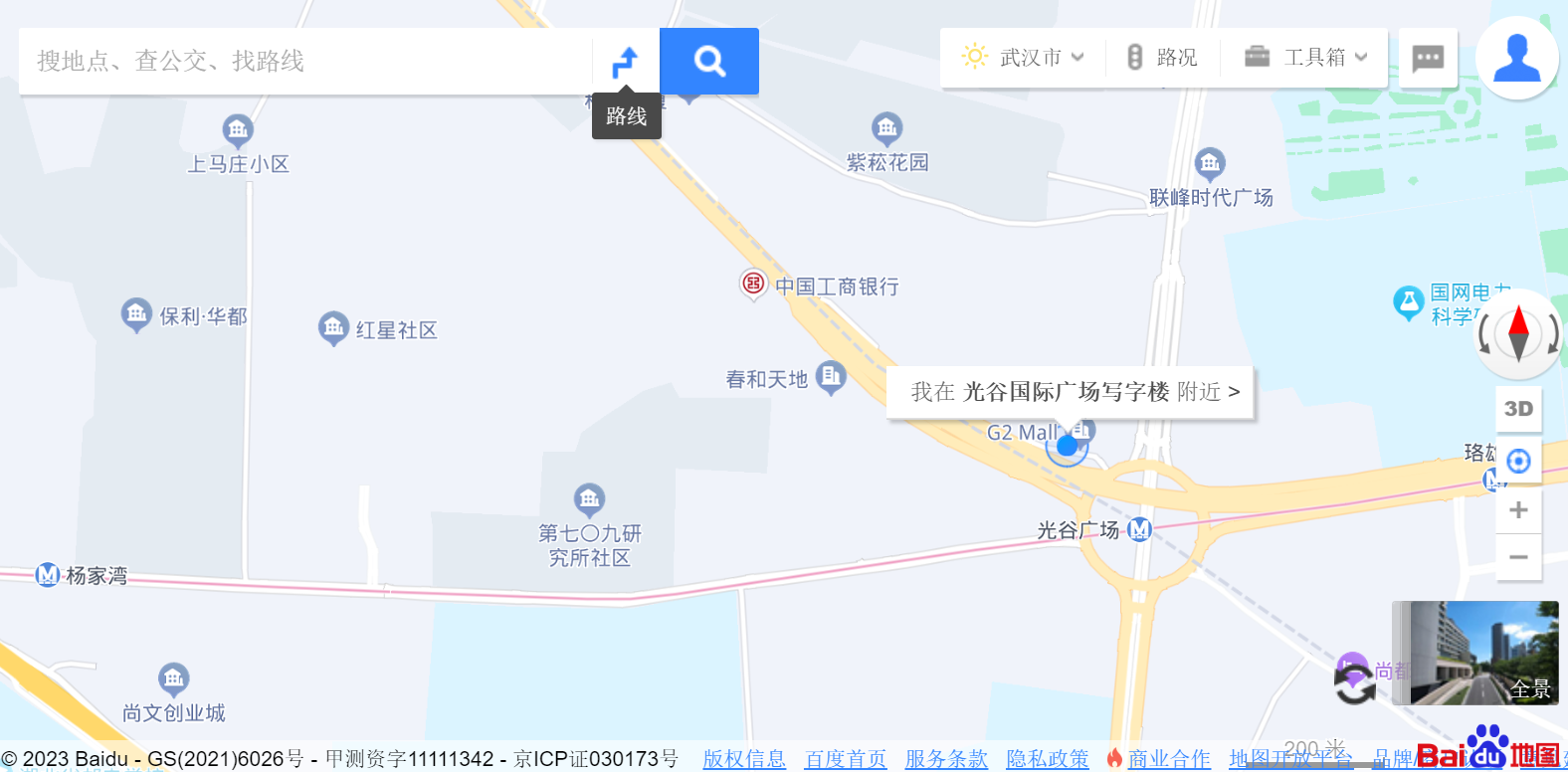Open the route planning icon
Viewport: 1568px width, 772px height.
pos(625,62)
